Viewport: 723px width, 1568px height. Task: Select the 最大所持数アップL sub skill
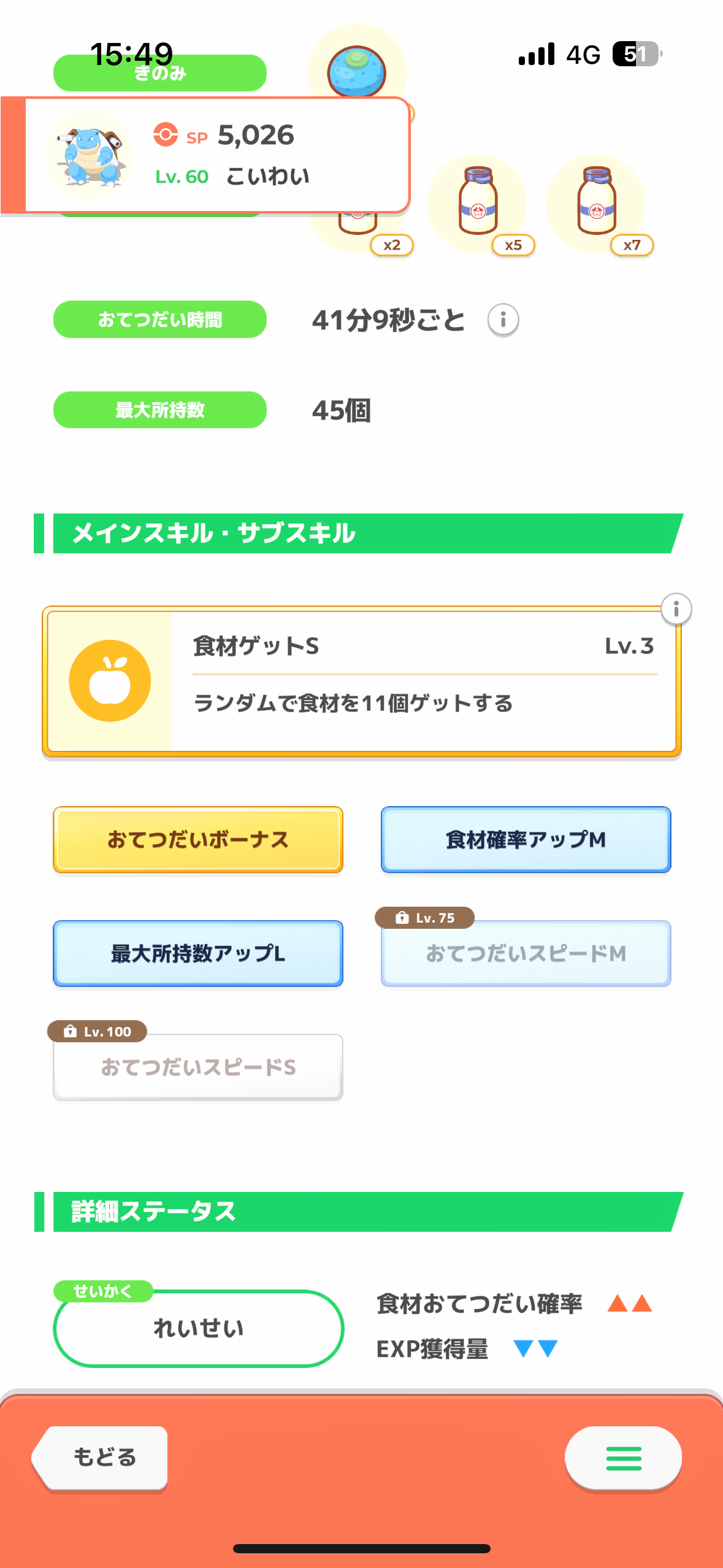pos(198,953)
